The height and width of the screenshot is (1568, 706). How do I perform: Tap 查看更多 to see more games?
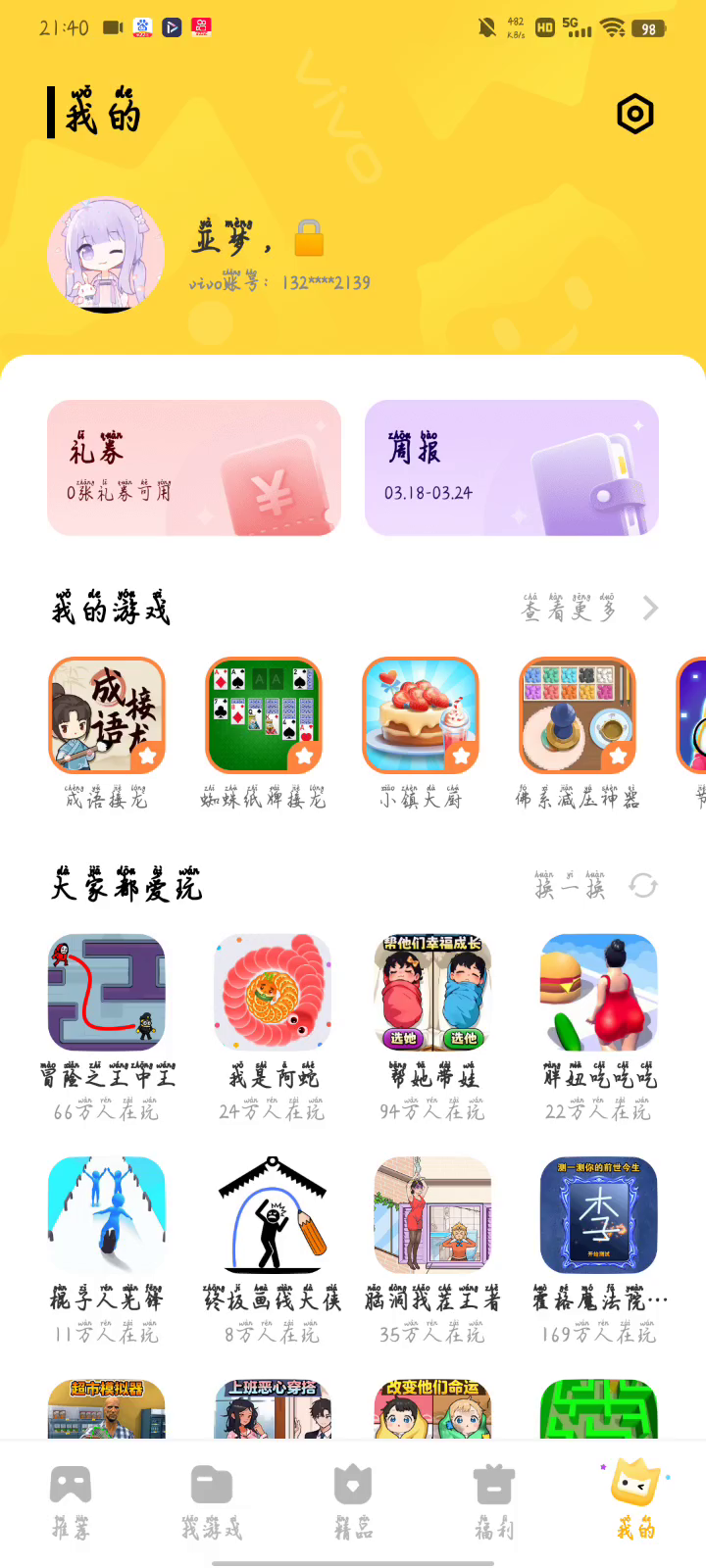pyautogui.click(x=588, y=609)
